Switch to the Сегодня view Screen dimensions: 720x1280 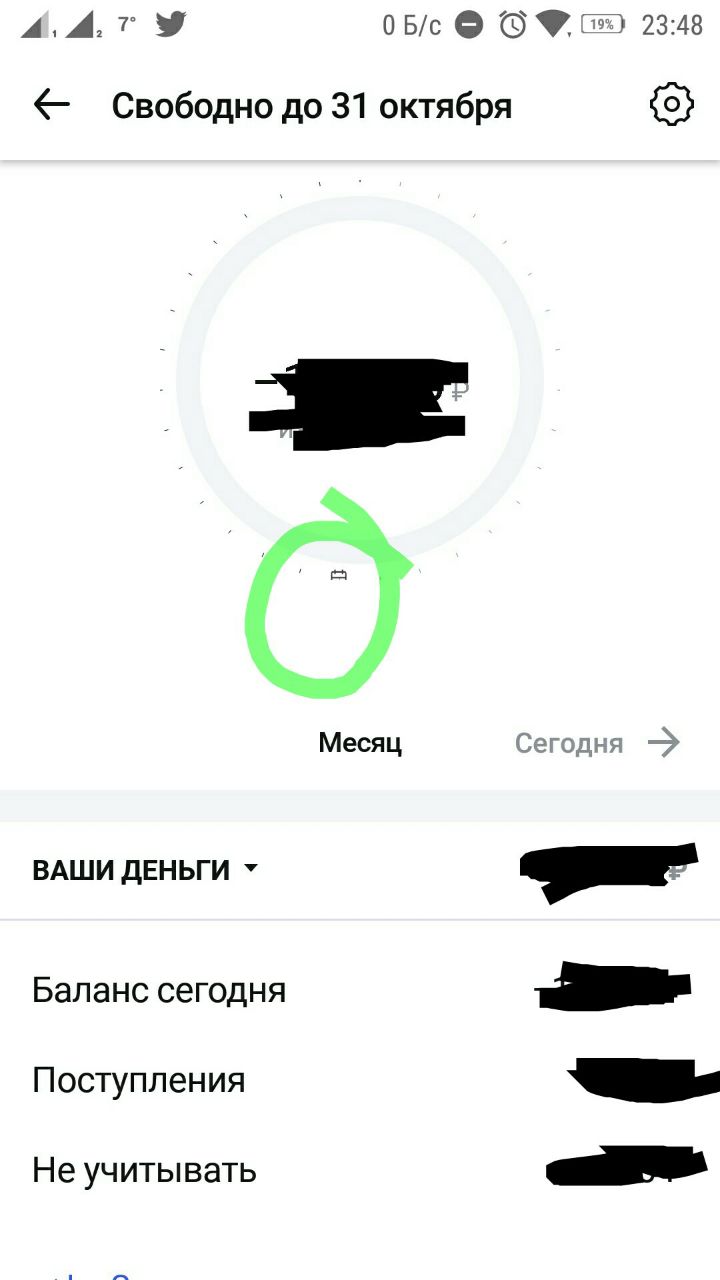(596, 743)
